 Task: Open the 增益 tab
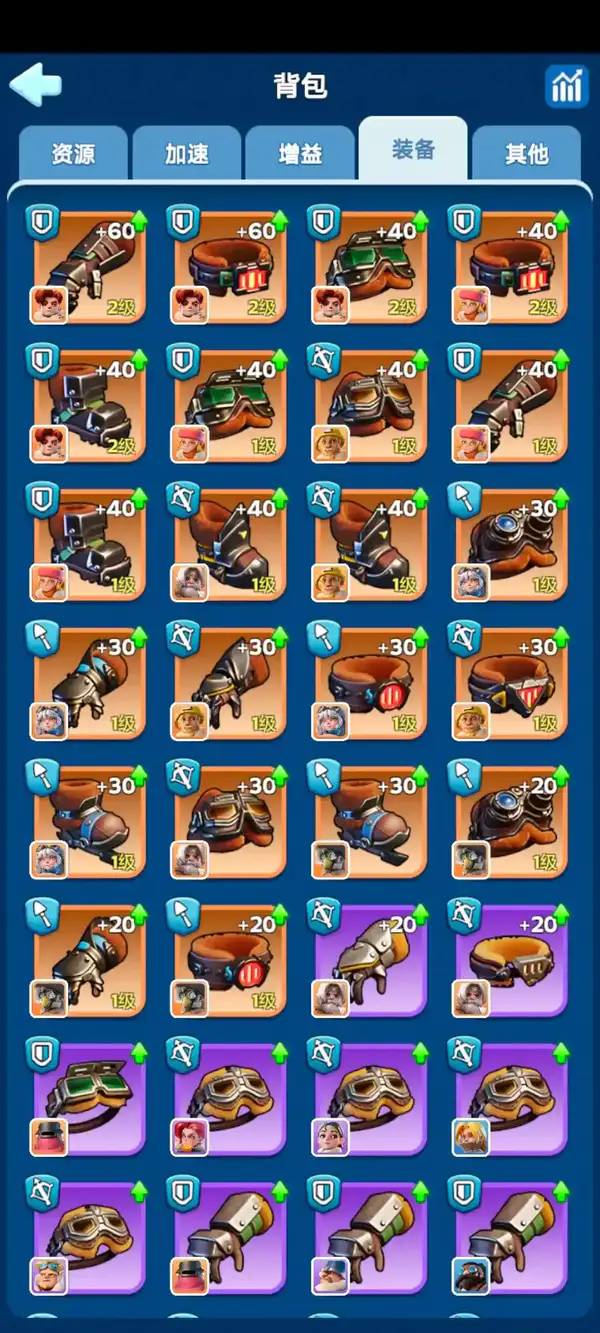(x=300, y=153)
